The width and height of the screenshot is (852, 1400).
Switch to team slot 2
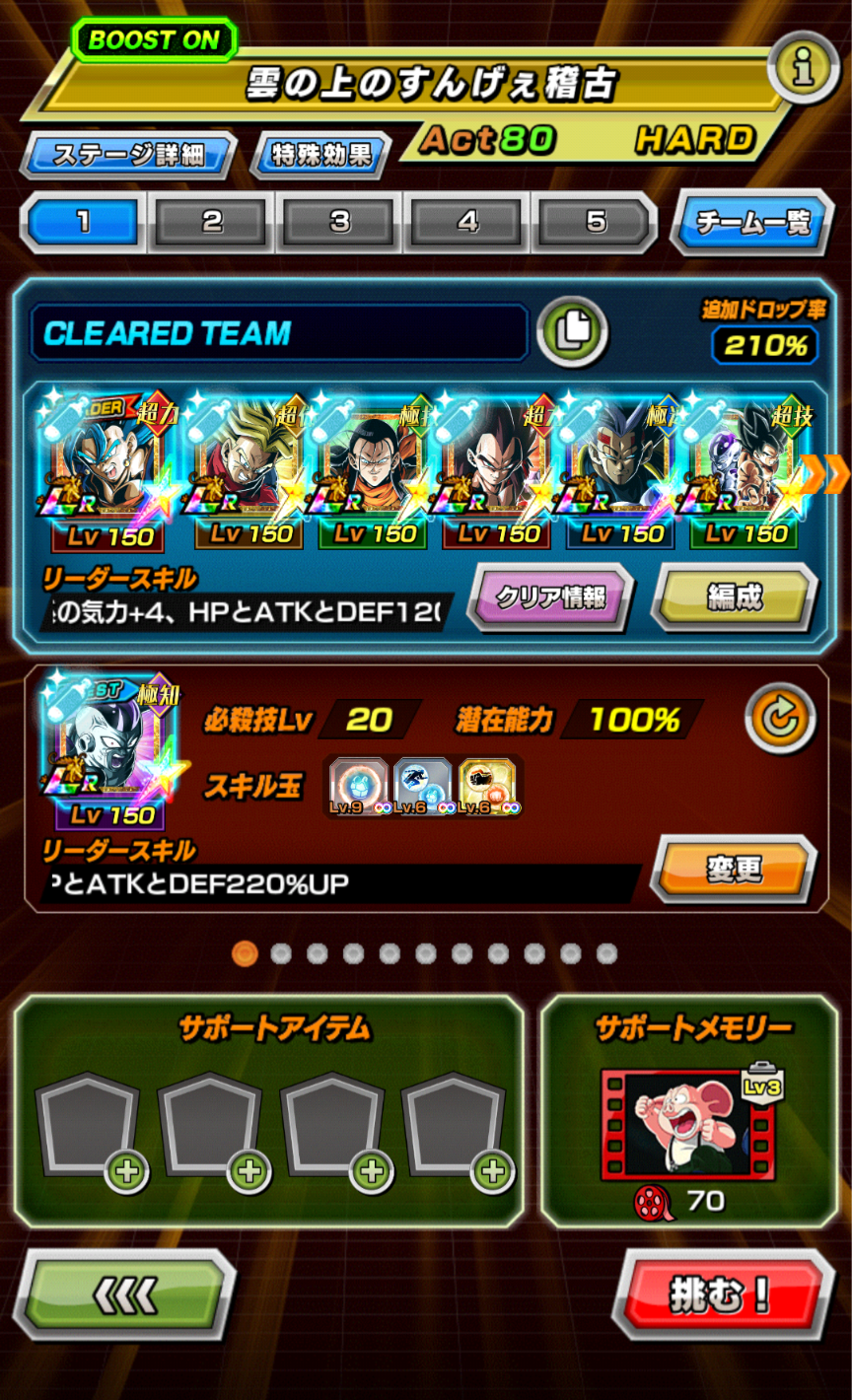coord(211,223)
